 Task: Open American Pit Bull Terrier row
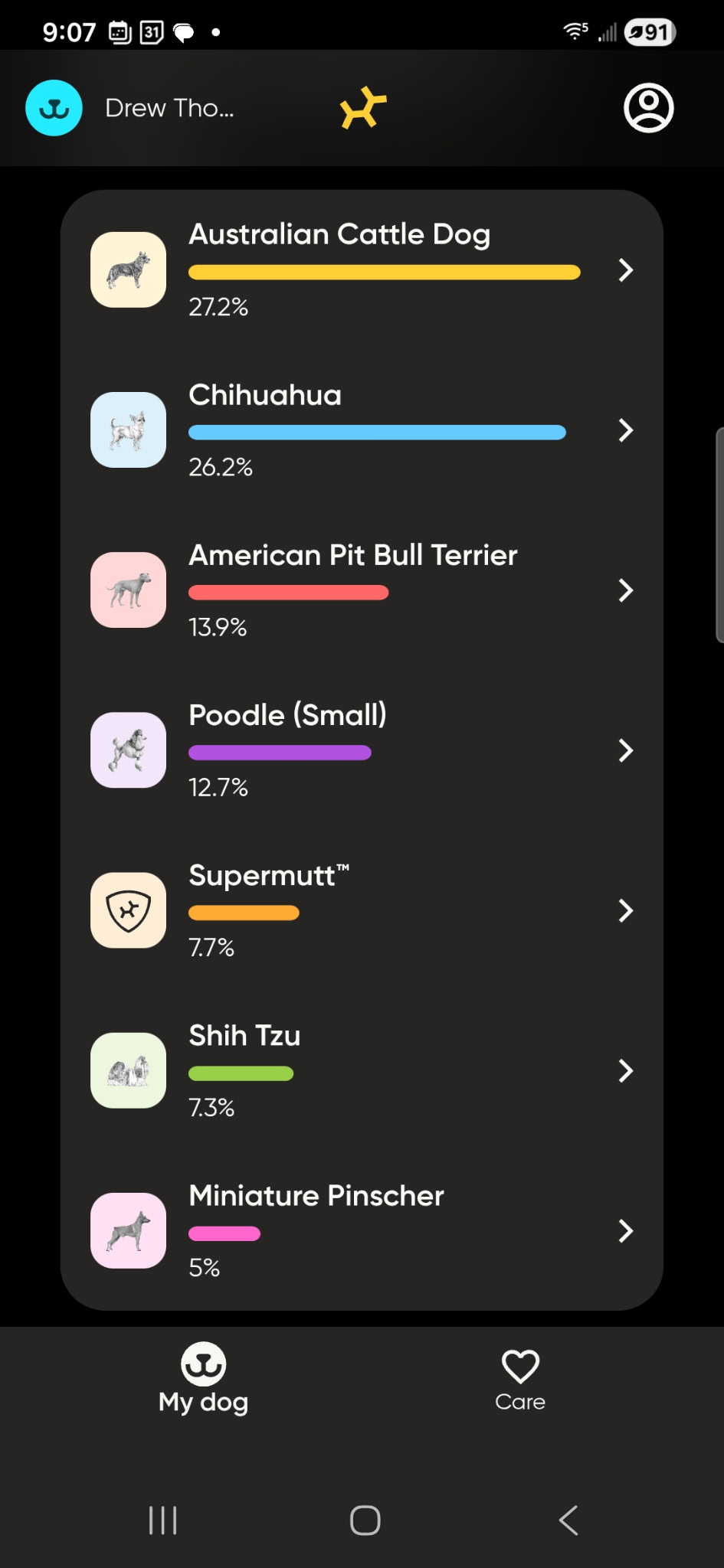[362, 590]
